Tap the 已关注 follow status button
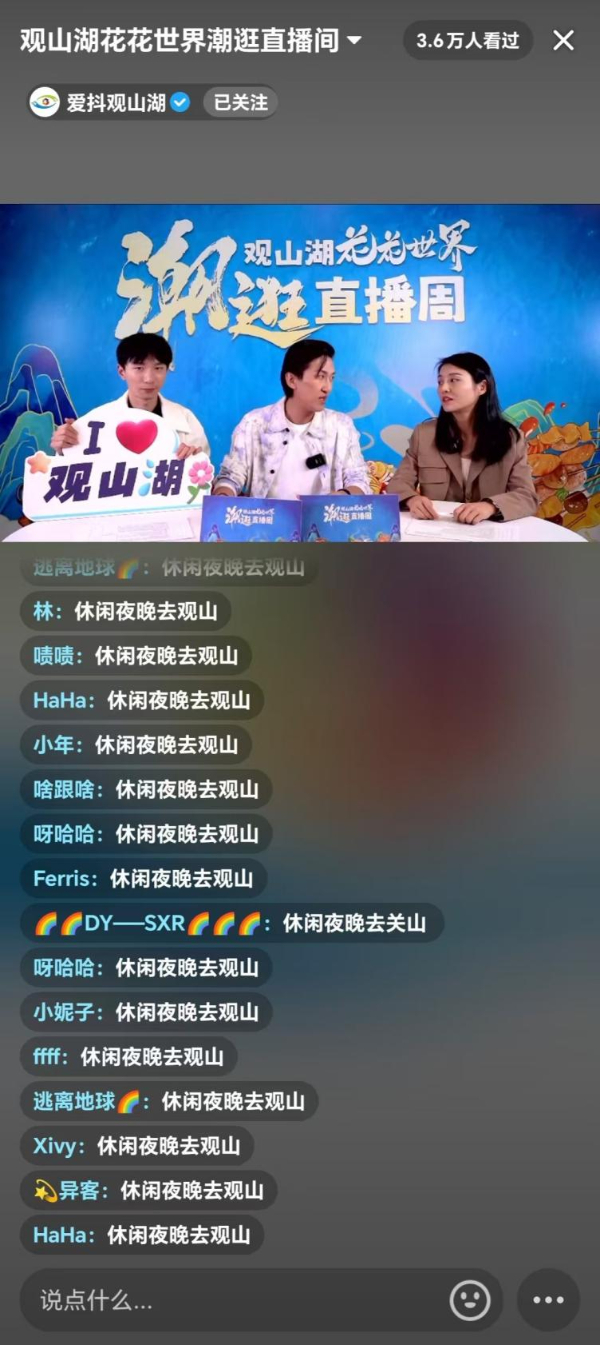The image size is (600, 1345). pyautogui.click(x=240, y=102)
